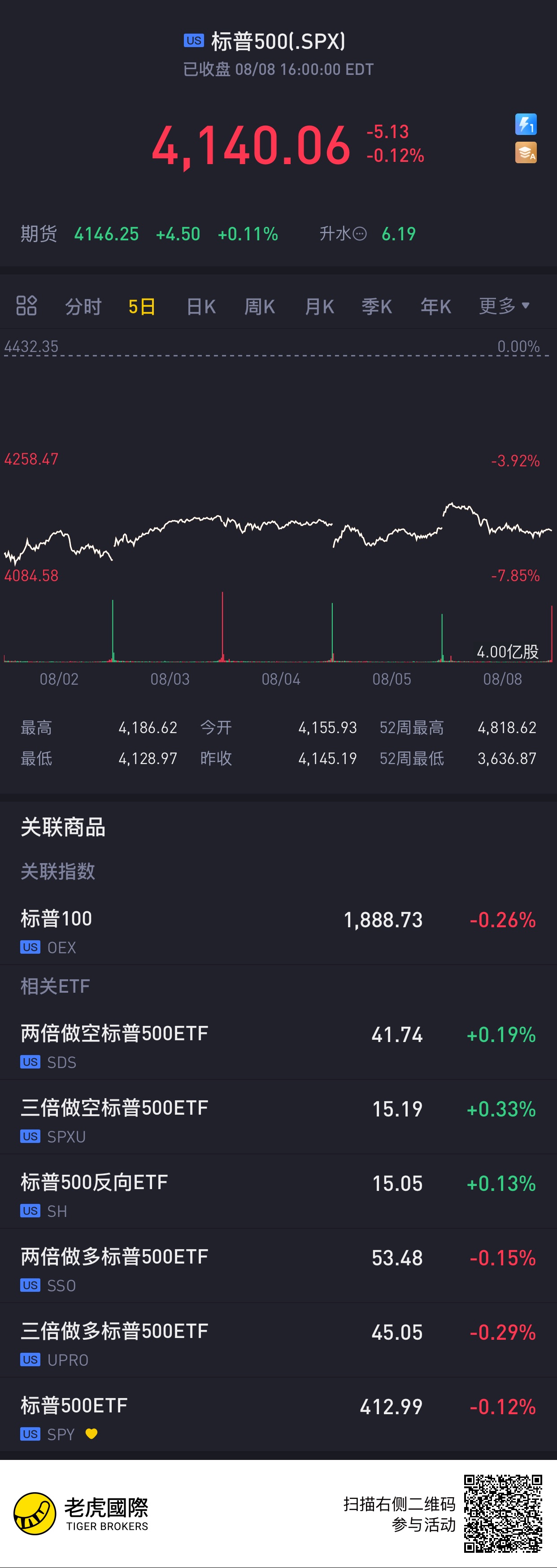Switch to the 月K chart
Screen dimensions: 557x1568
(x=319, y=306)
